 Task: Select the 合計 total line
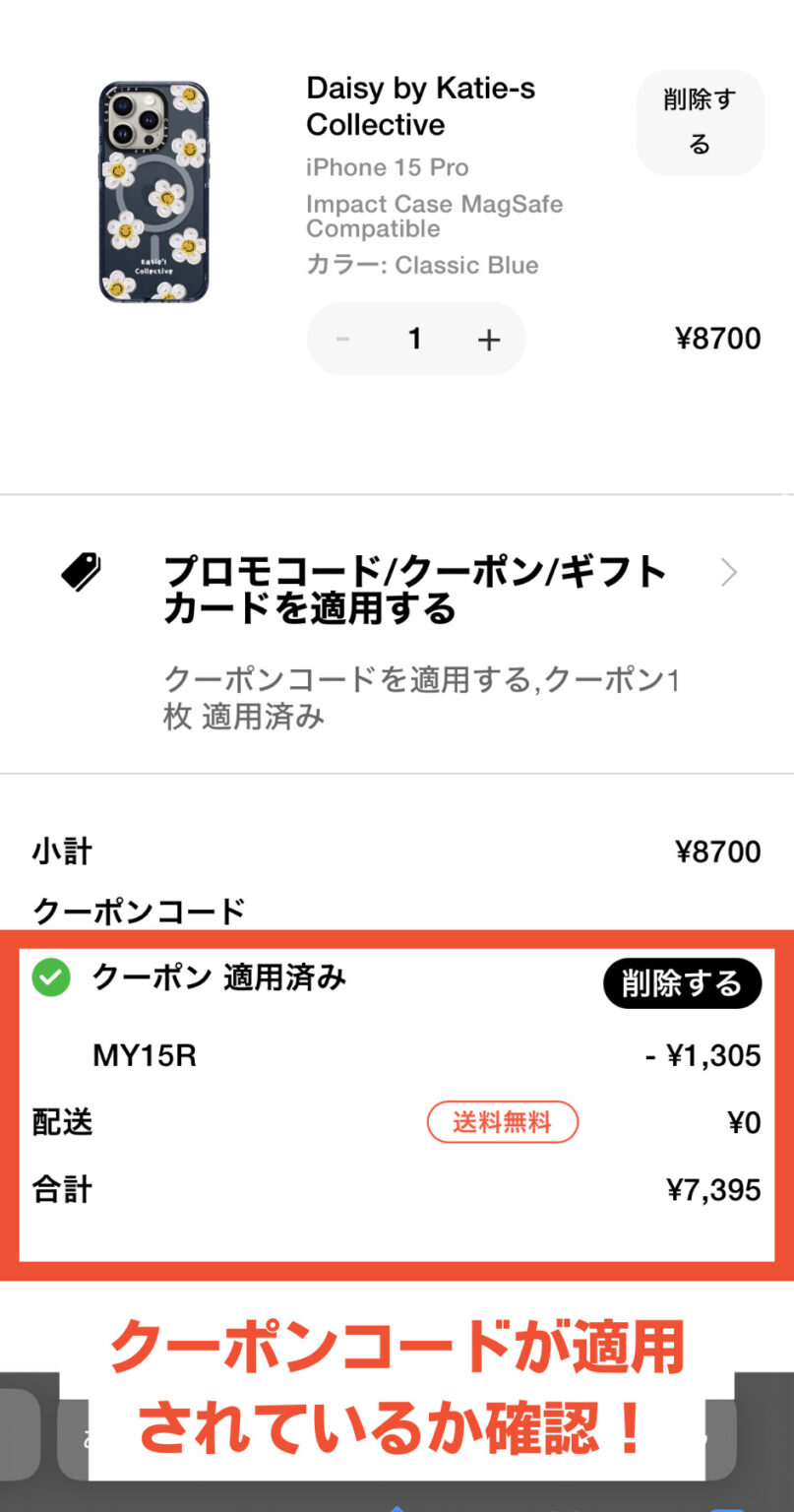(x=63, y=1189)
